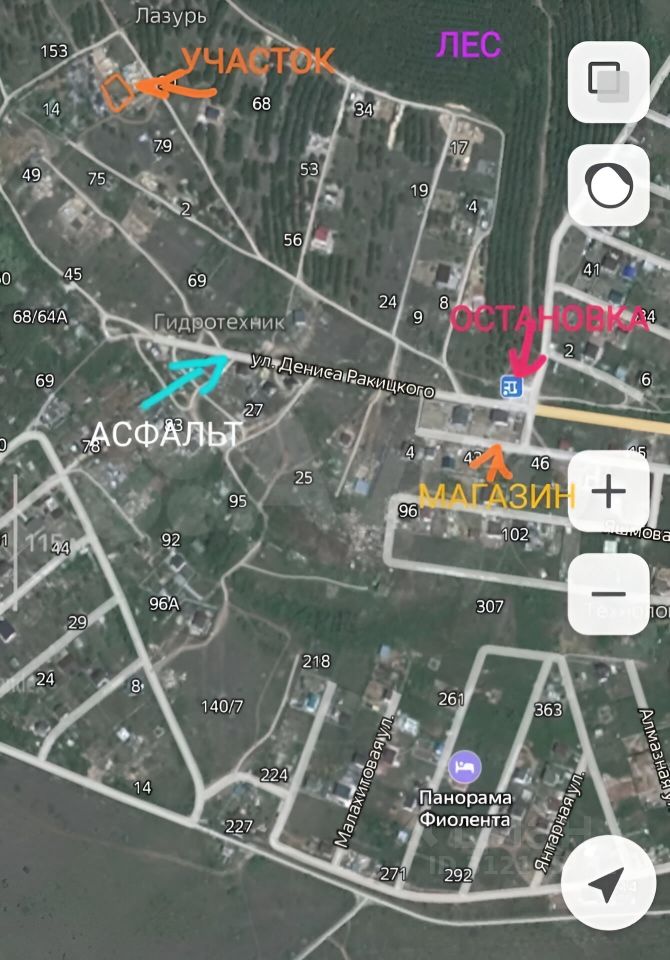Open the Панорама Фиолента hotel marker

click(465, 768)
